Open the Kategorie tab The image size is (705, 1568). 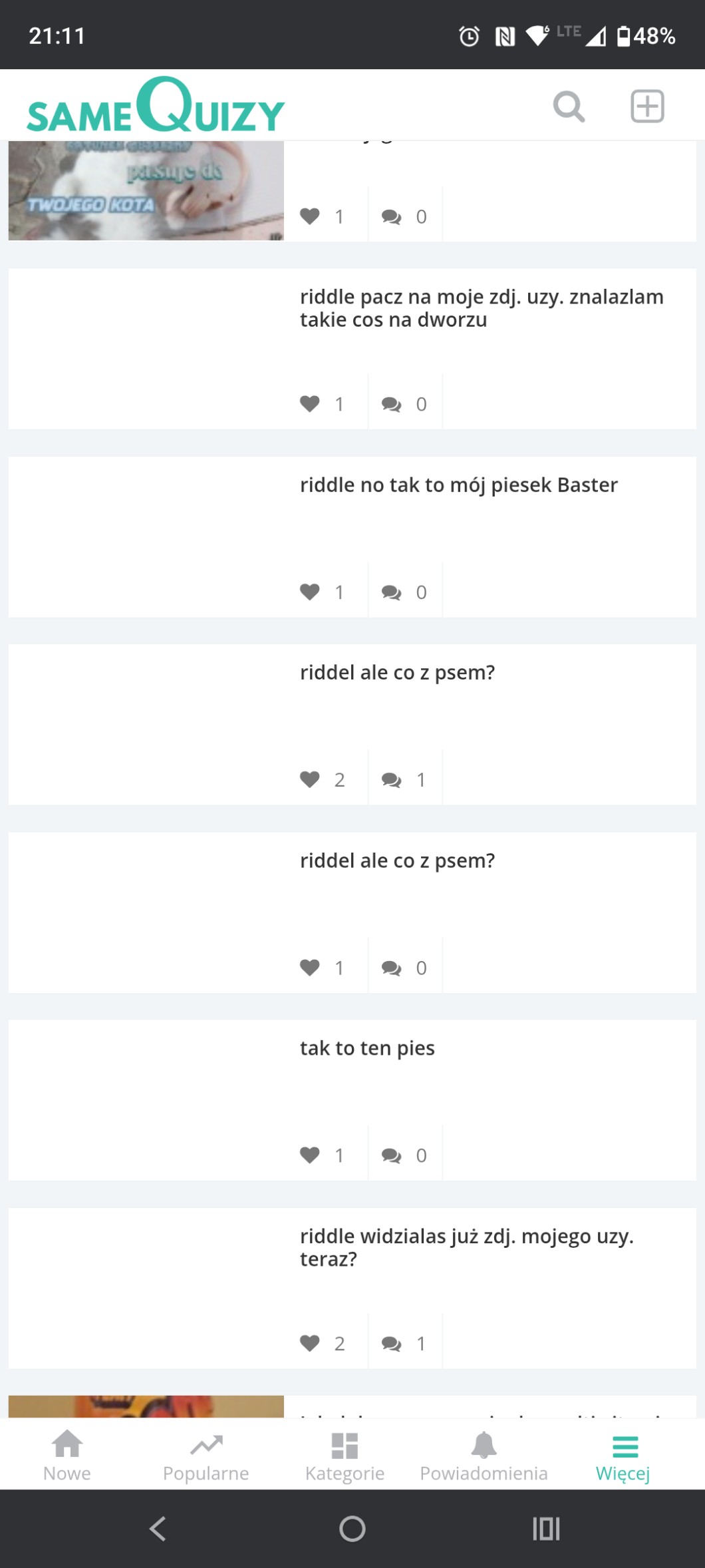[x=345, y=1456]
